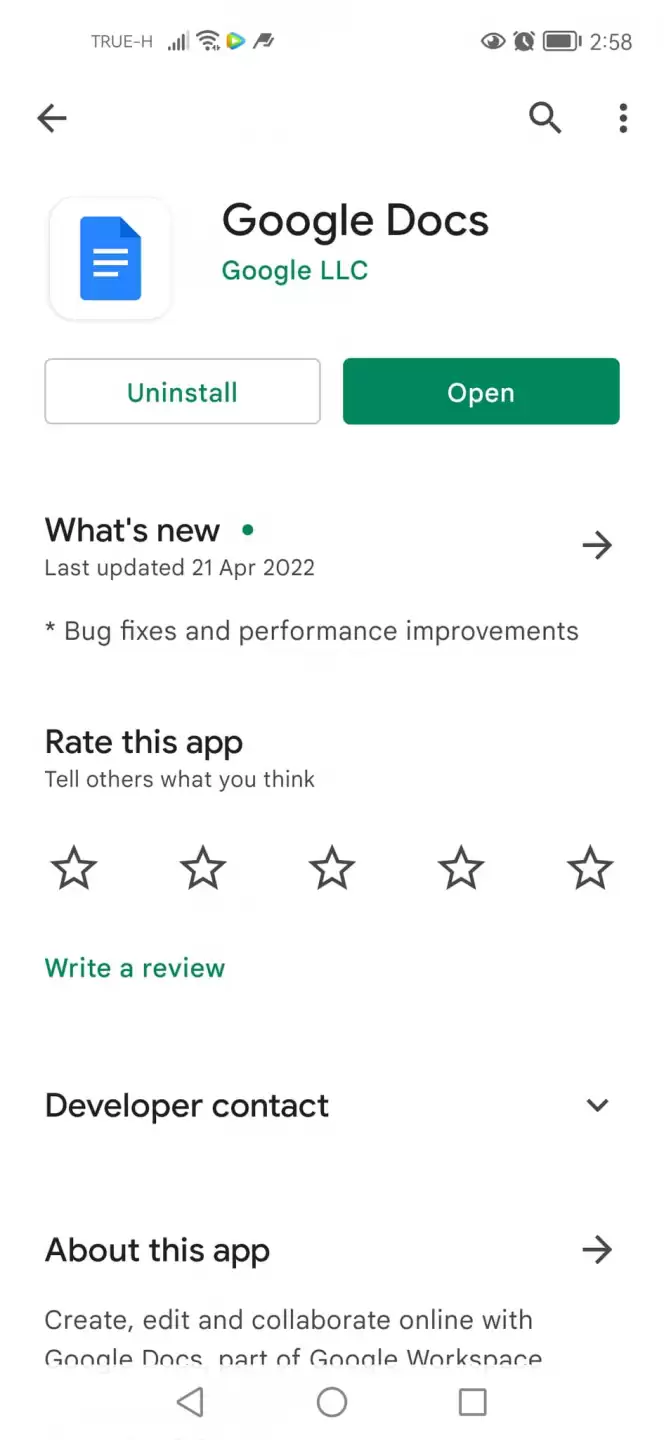Tap the system home button
The width and height of the screenshot is (664, 1440).
point(332,1402)
